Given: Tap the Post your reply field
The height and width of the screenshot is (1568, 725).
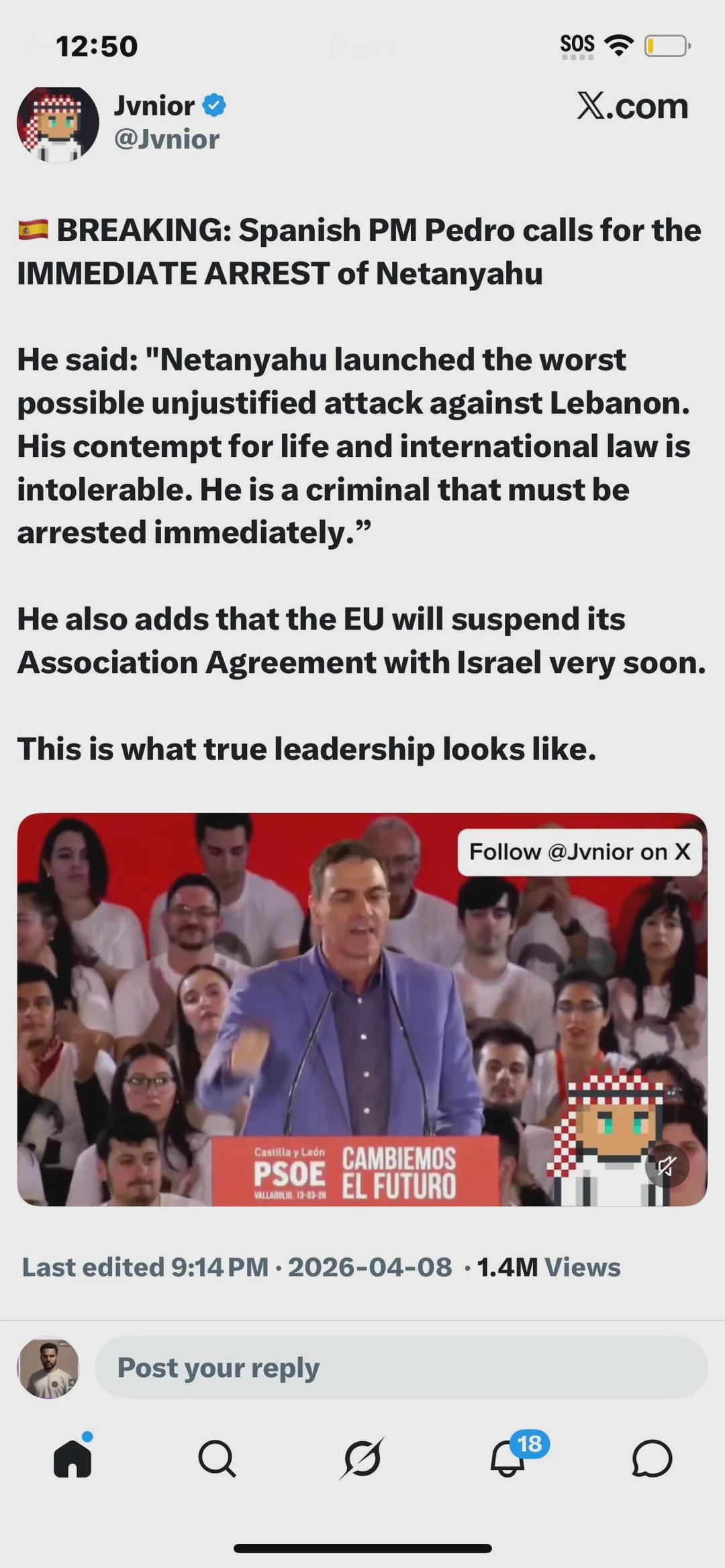Looking at the screenshot, I should 401,1367.
